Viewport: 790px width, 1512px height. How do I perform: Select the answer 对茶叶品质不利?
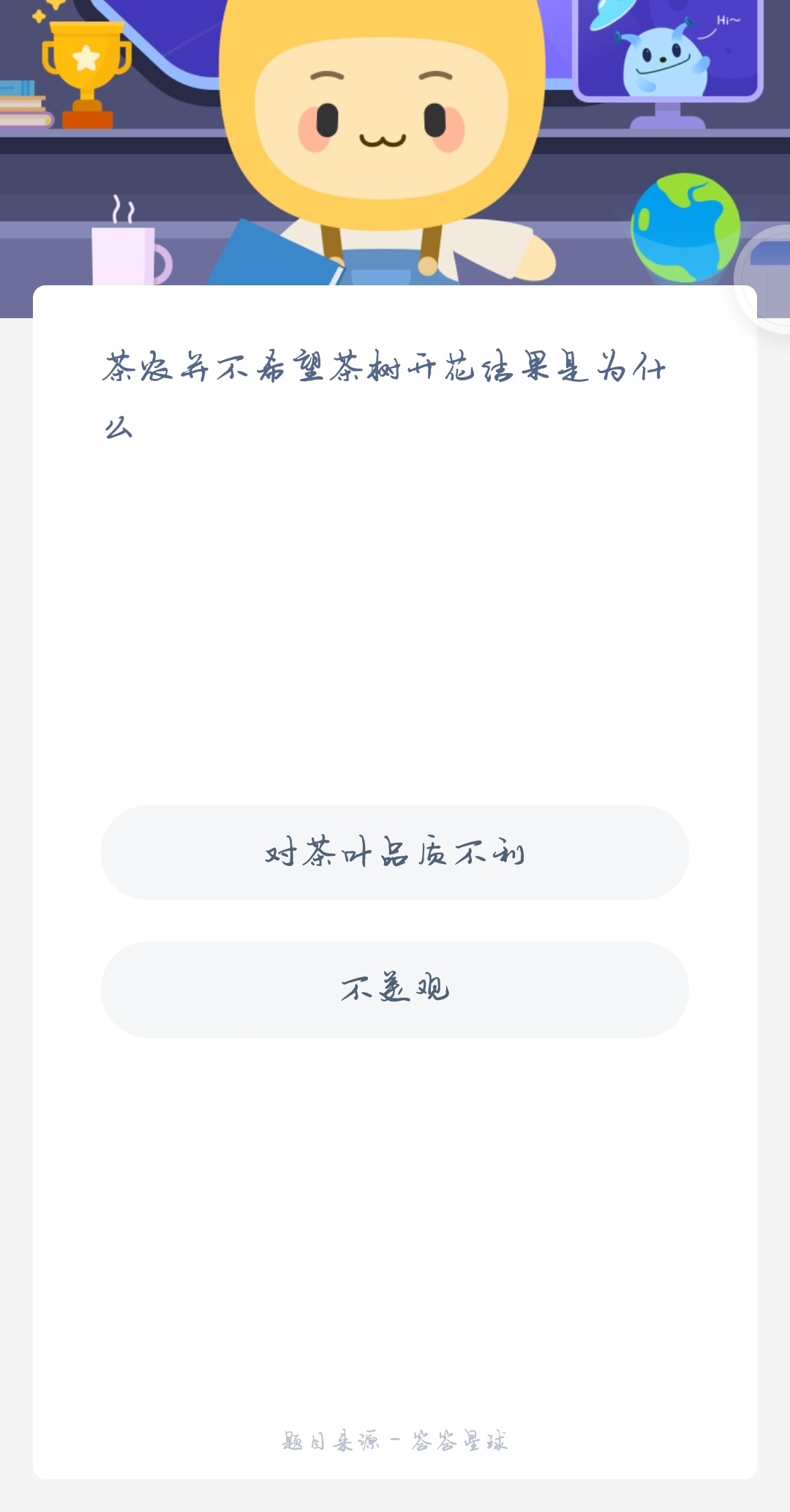pyautogui.click(x=395, y=853)
